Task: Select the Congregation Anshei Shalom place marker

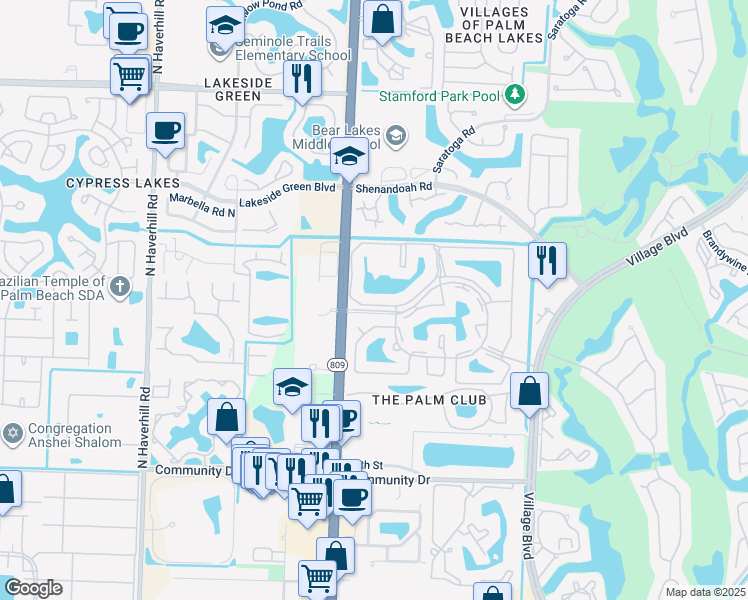Action: pyautogui.click(x=13, y=435)
